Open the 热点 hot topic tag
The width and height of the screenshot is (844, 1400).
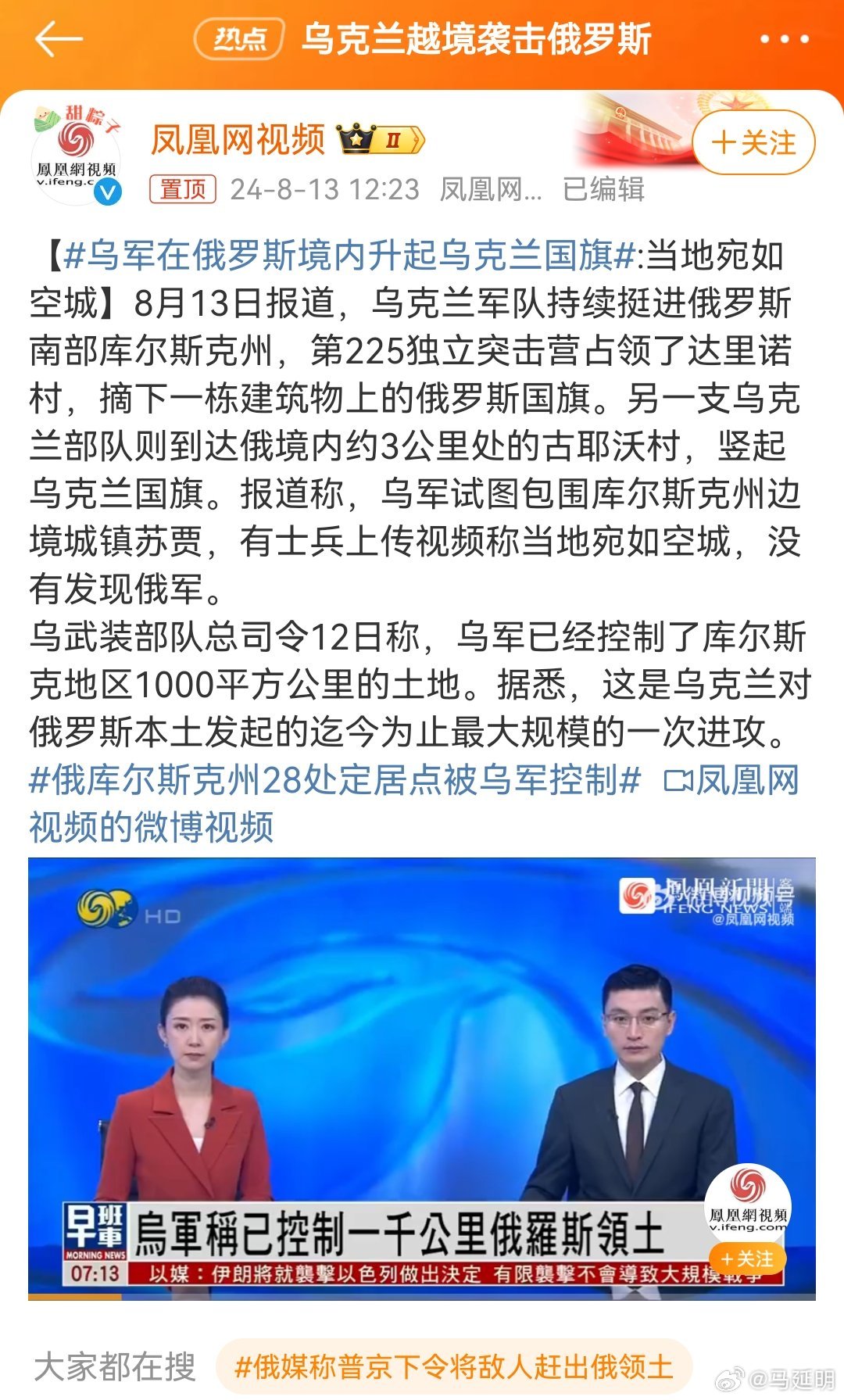(238, 39)
